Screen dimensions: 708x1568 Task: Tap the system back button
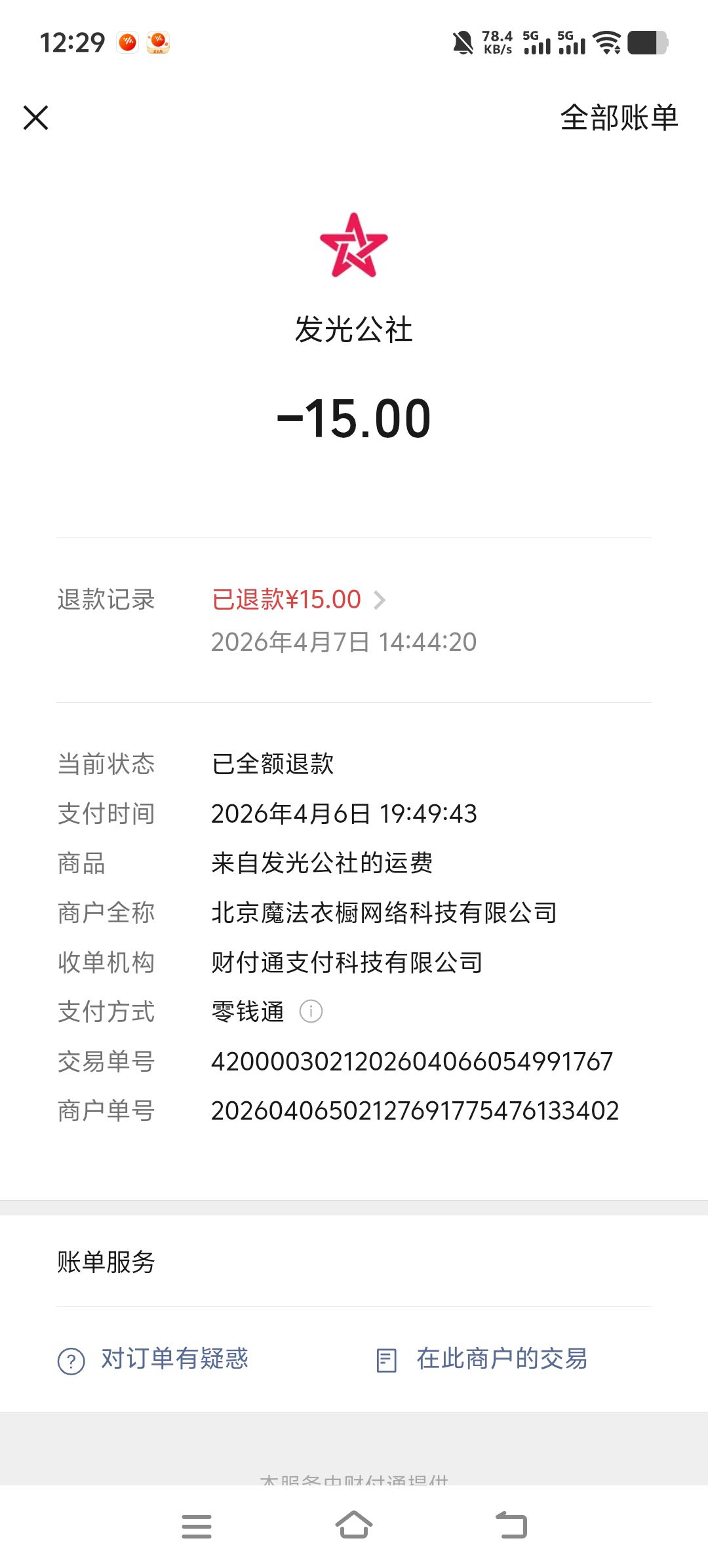click(511, 1525)
